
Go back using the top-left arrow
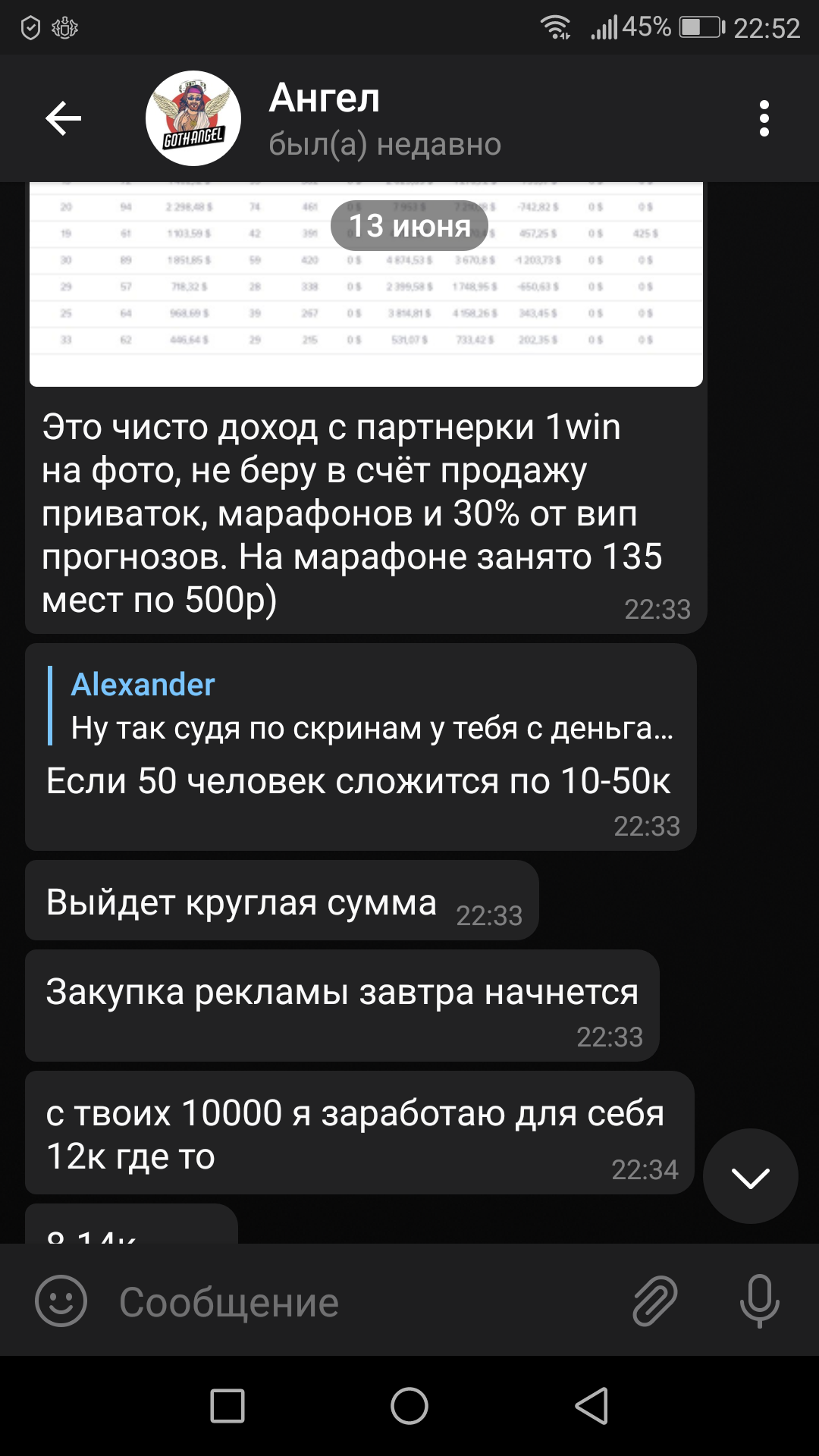(64, 118)
